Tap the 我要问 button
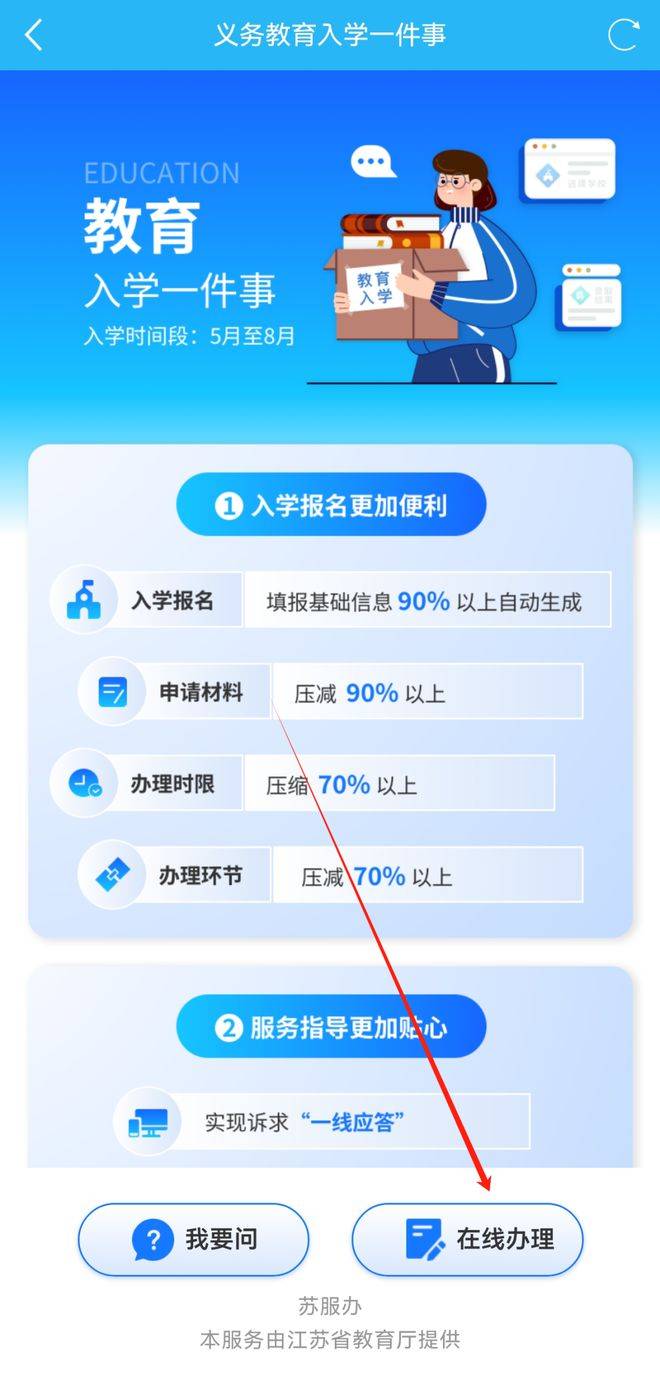The width and height of the screenshot is (660, 1394). click(x=194, y=1239)
